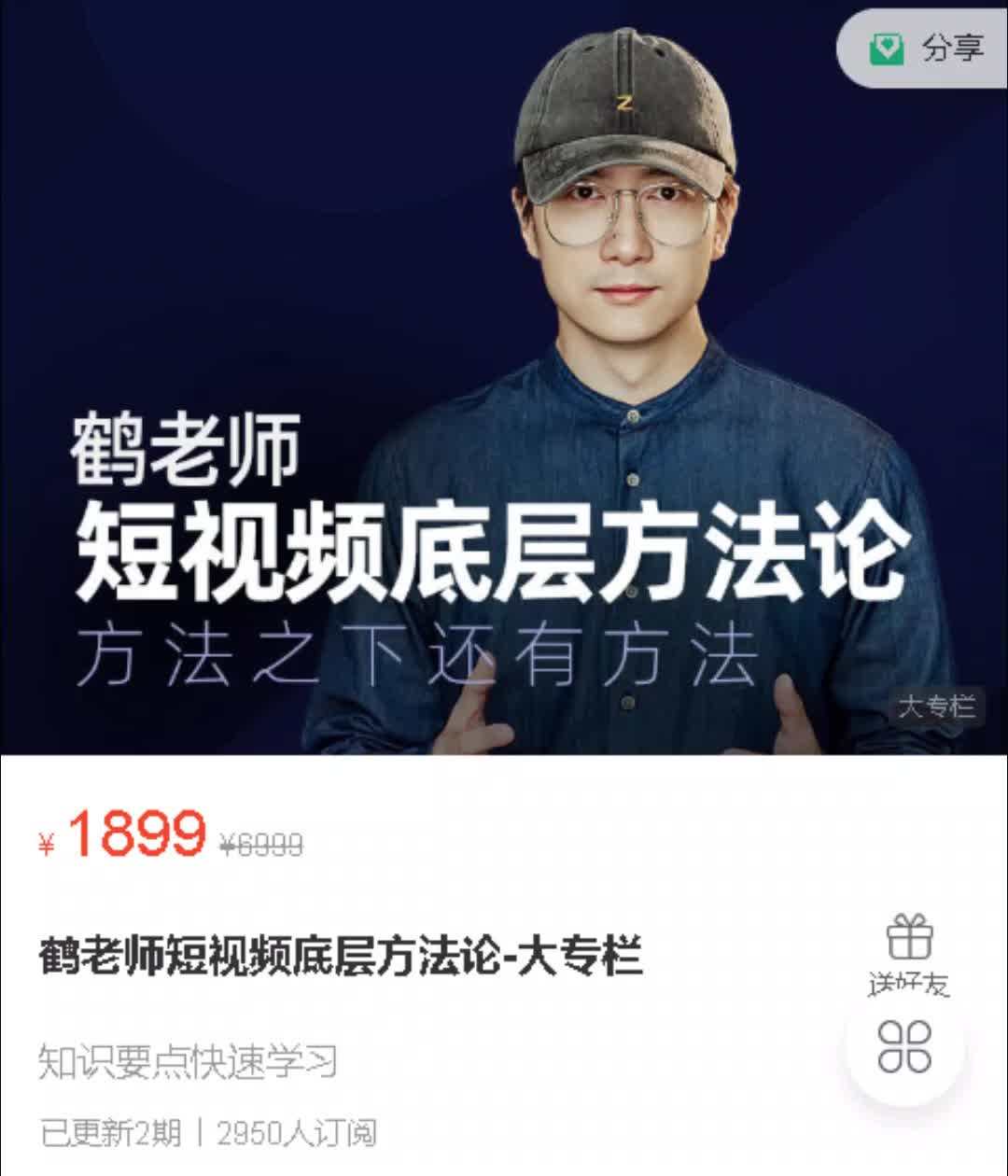
Task: Send course as gift via 送好友
Action: [909, 950]
